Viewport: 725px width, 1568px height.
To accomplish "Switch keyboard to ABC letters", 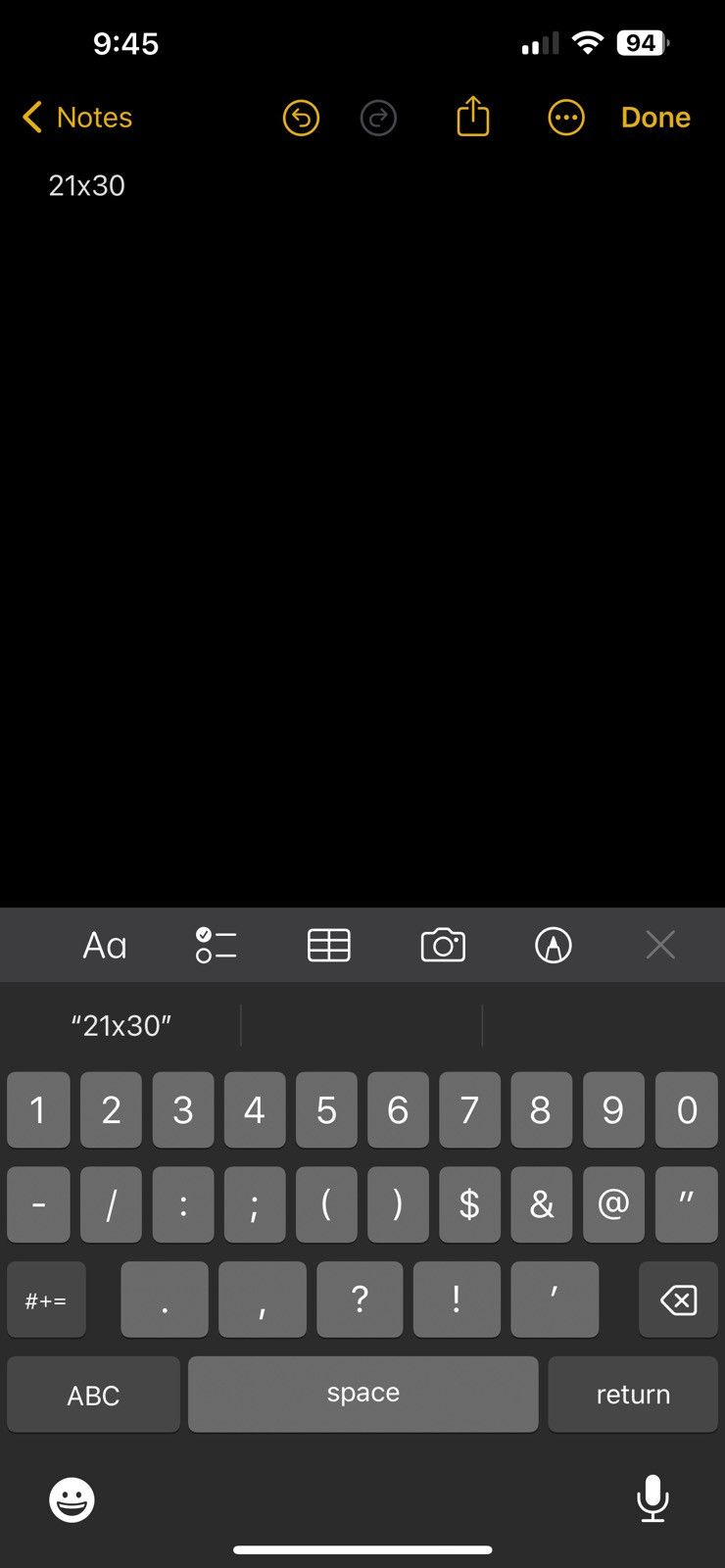I will tap(93, 1395).
